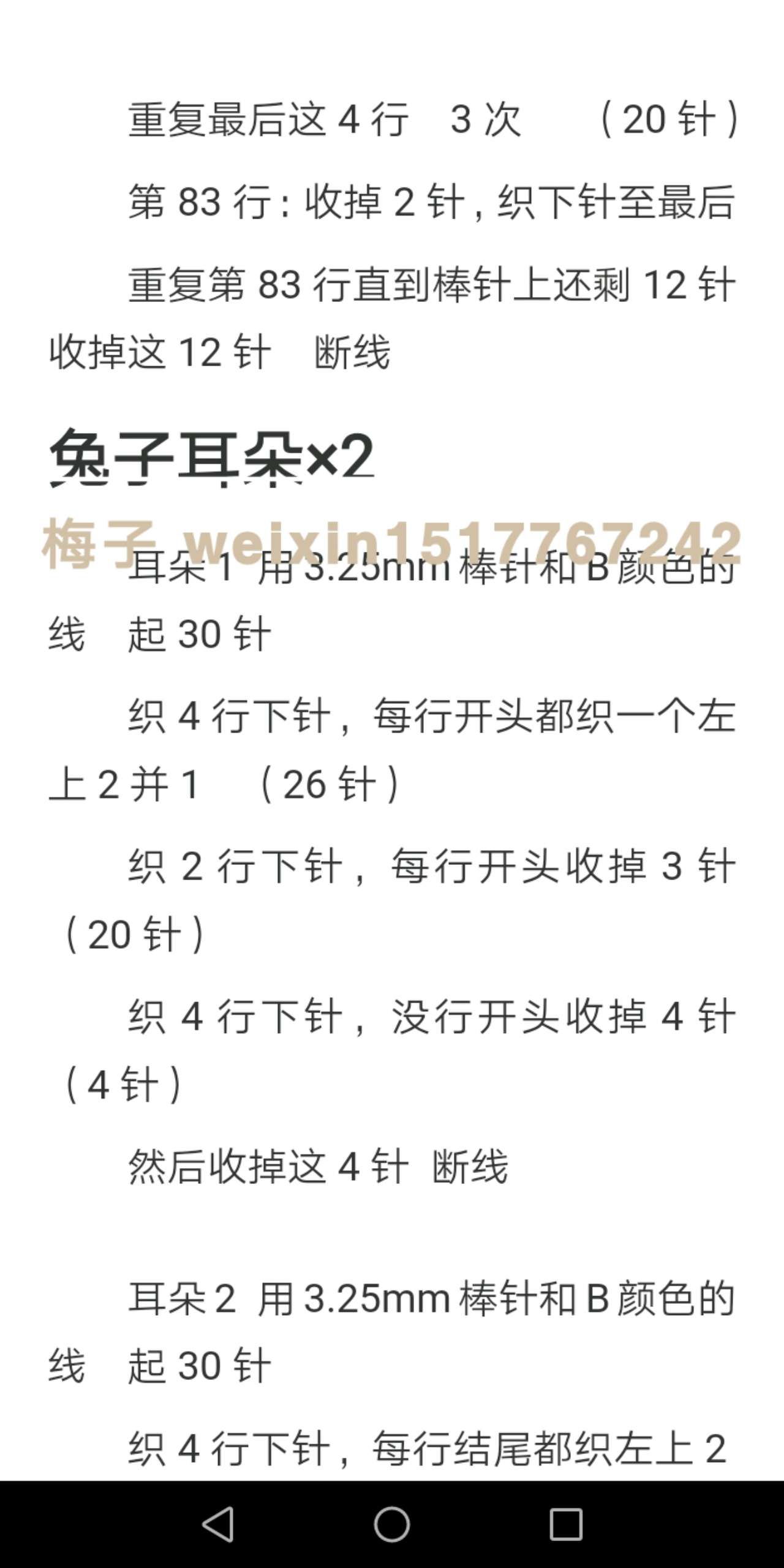This screenshot has width=784, height=1568.
Task: Tap the system back button
Action: click(x=218, y=1524)
